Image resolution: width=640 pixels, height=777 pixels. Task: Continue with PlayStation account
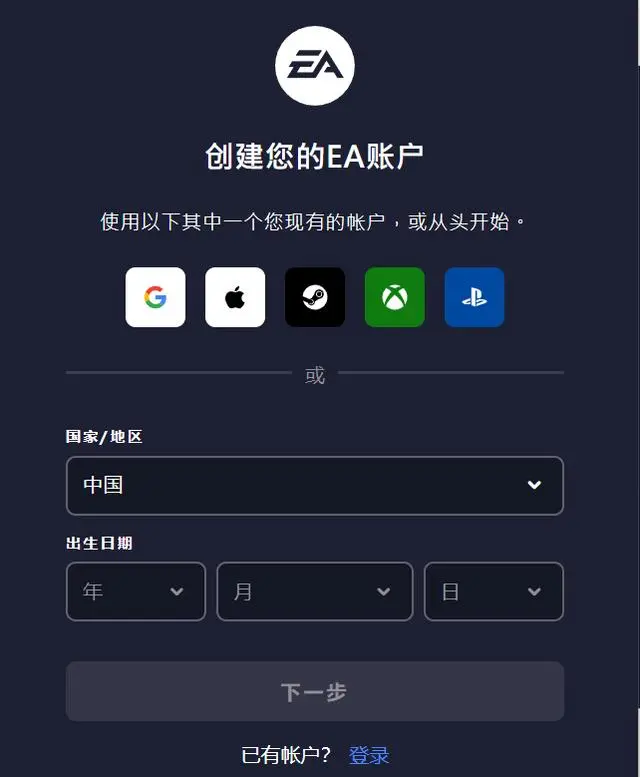coord(474,297)
